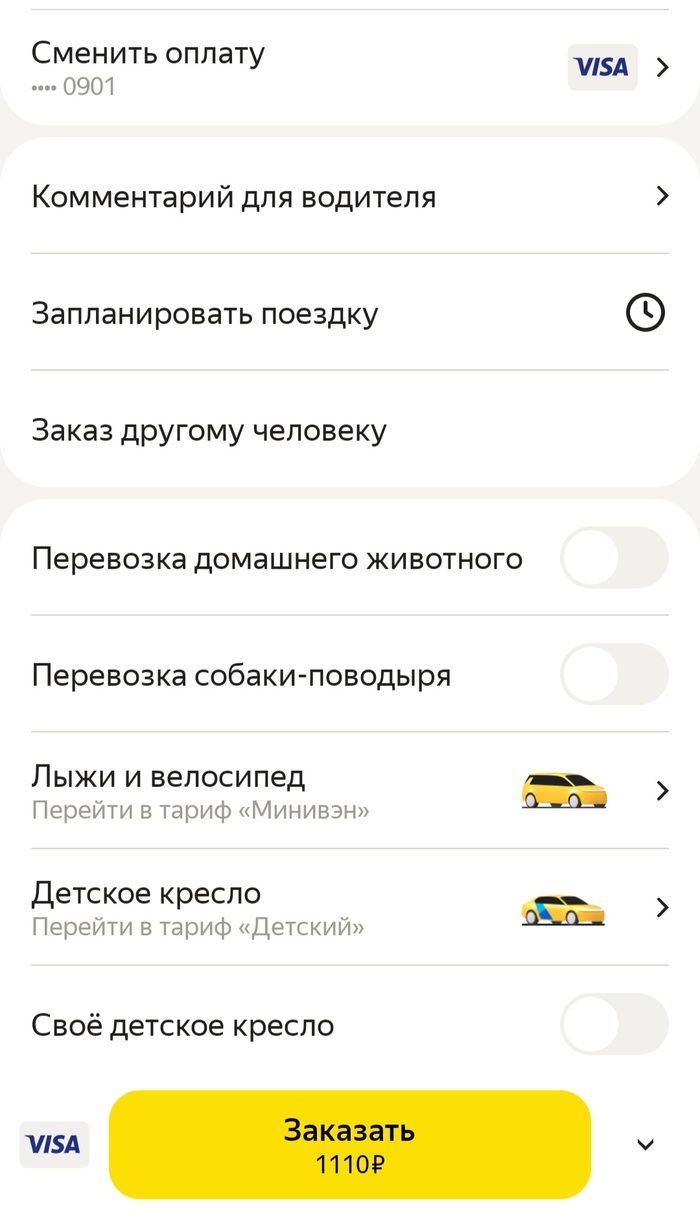700x1224 pixels.
Task: Collapse options with the down chevron
Action: click(x=646, y=1145)
